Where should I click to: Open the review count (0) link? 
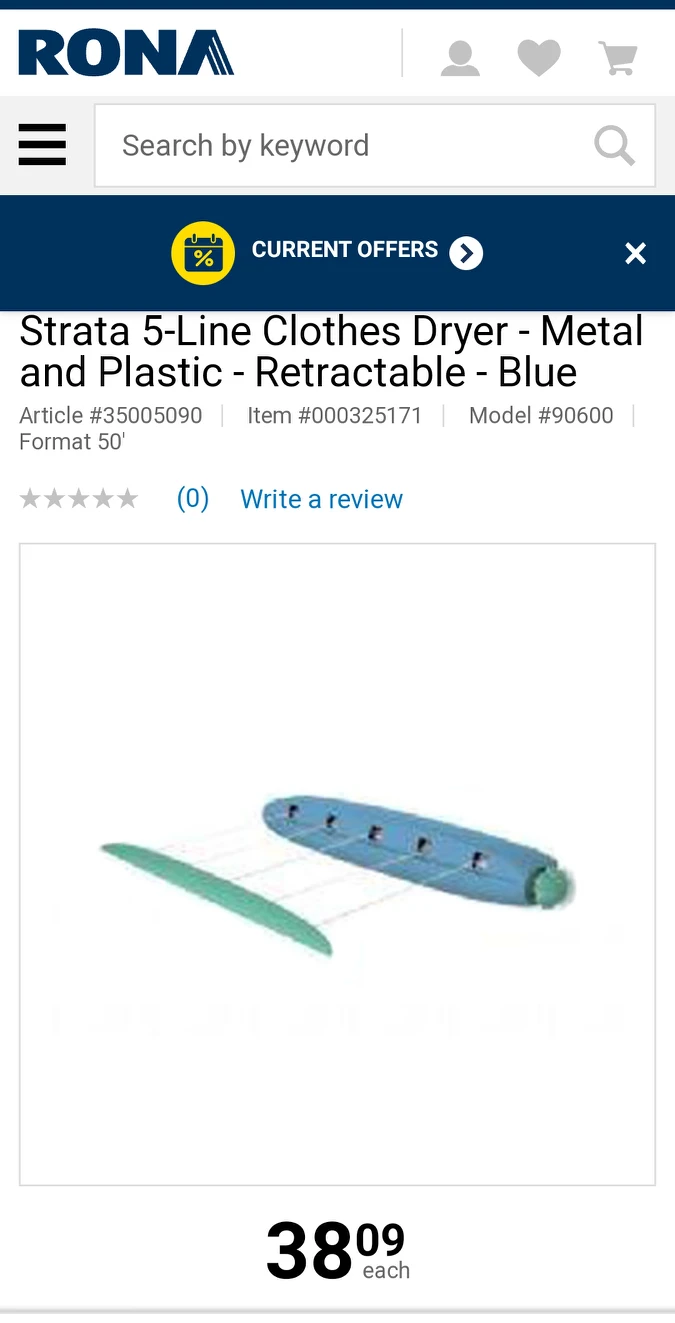pos(193,498)
